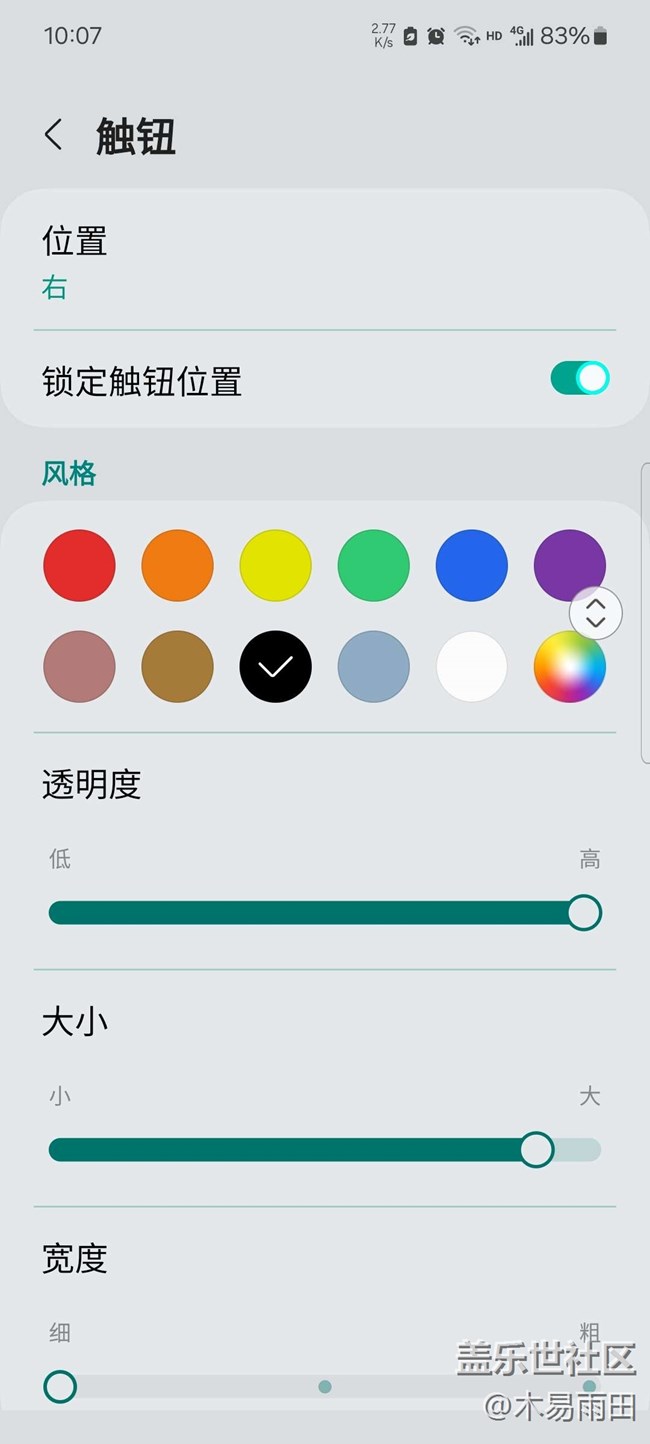
Task: Open the rainbow custom color picker
Action: (x=570, y=667)
